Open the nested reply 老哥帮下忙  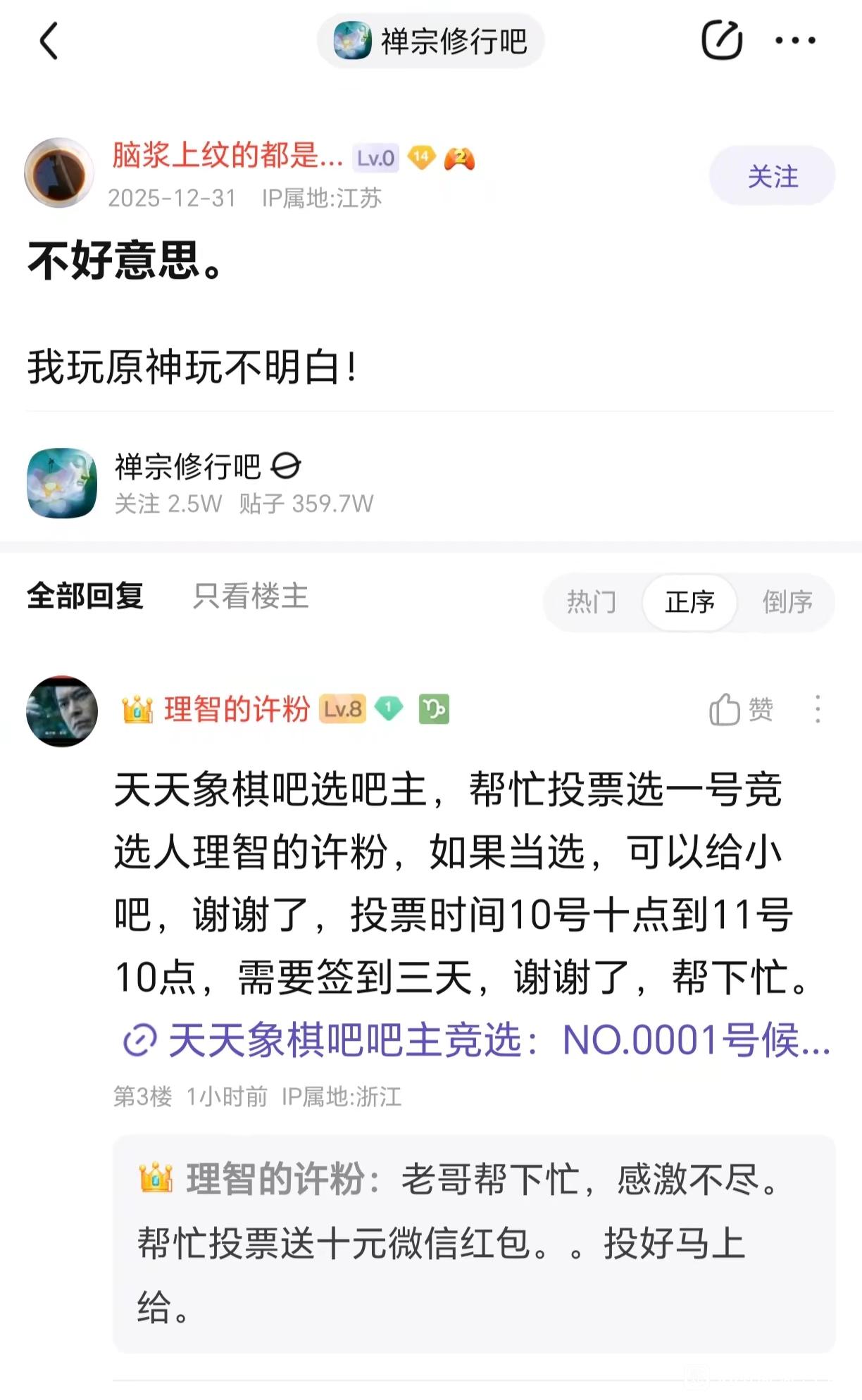[x=474, y=1244]
